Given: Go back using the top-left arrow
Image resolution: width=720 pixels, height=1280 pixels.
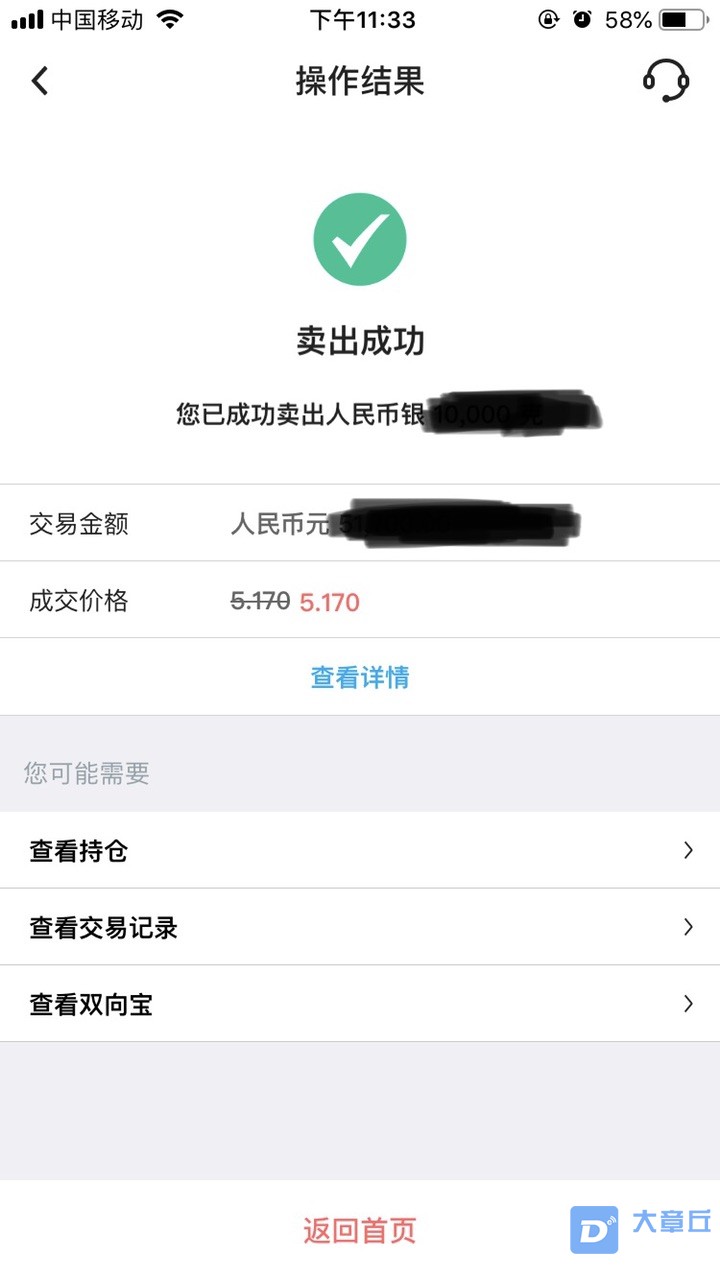Looking at the screenshot, I should (40, 81).
